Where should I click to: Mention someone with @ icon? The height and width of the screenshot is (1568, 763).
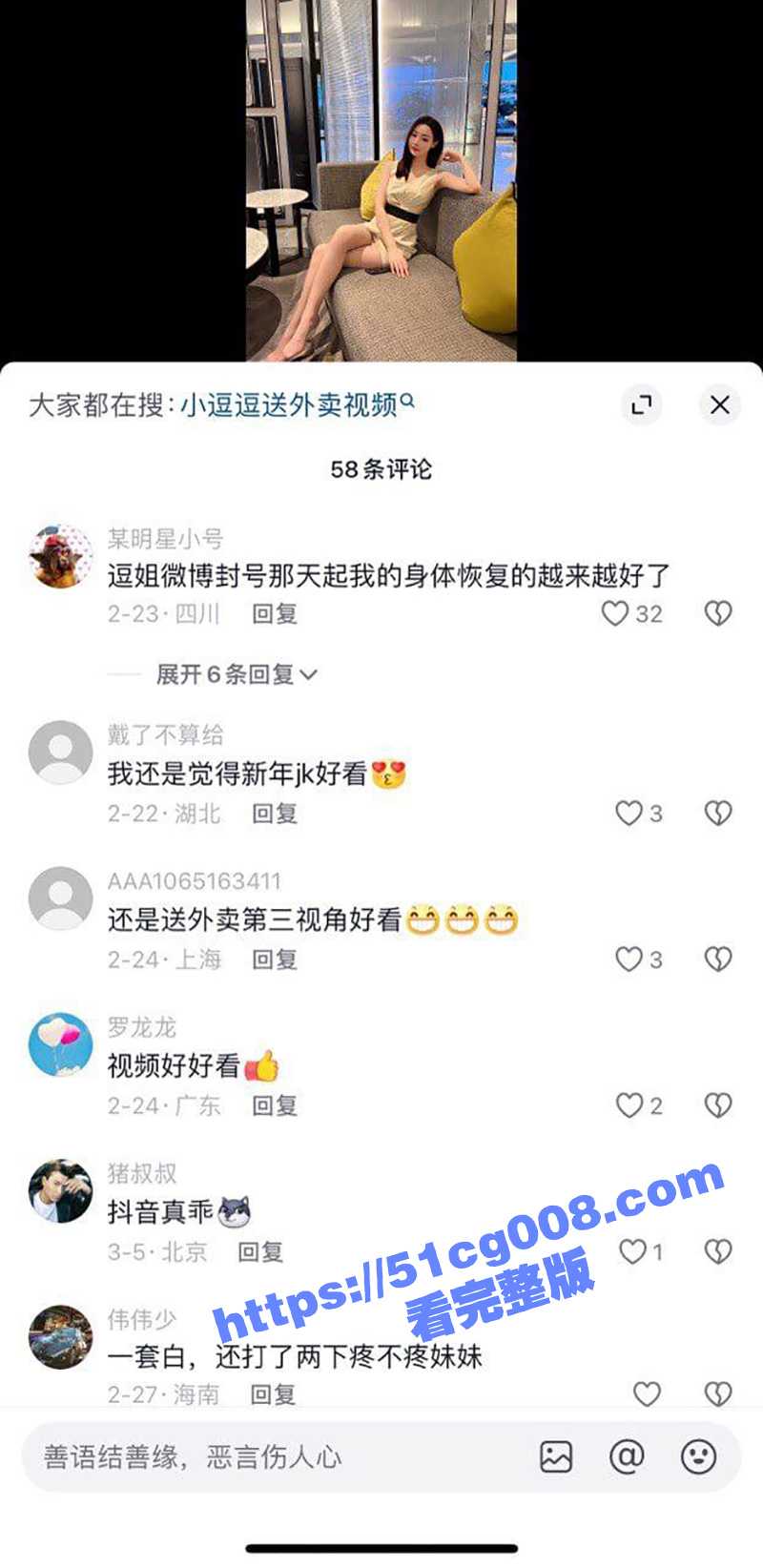coord(627,1457)
